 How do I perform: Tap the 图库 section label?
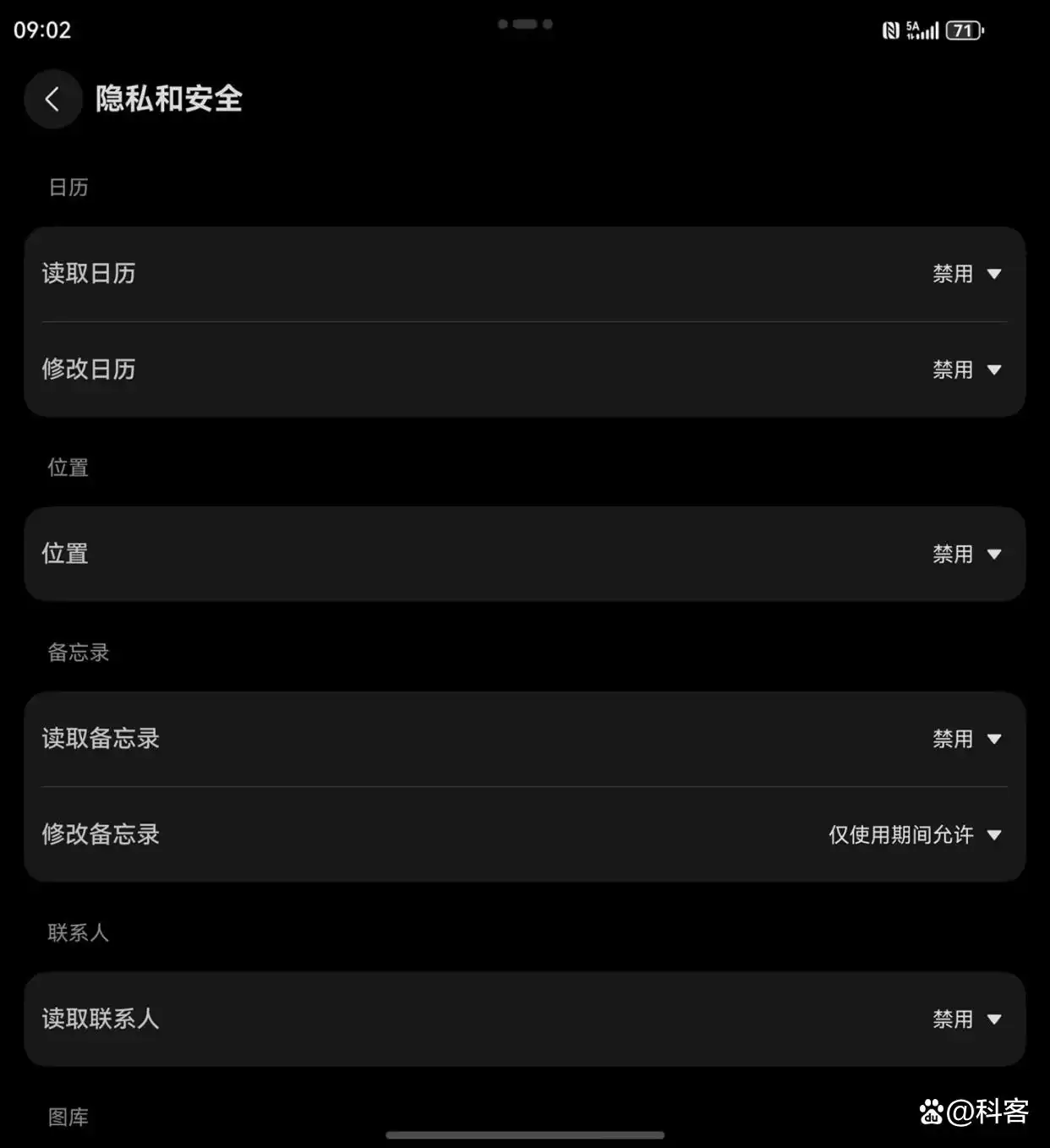click(68, 1117)
